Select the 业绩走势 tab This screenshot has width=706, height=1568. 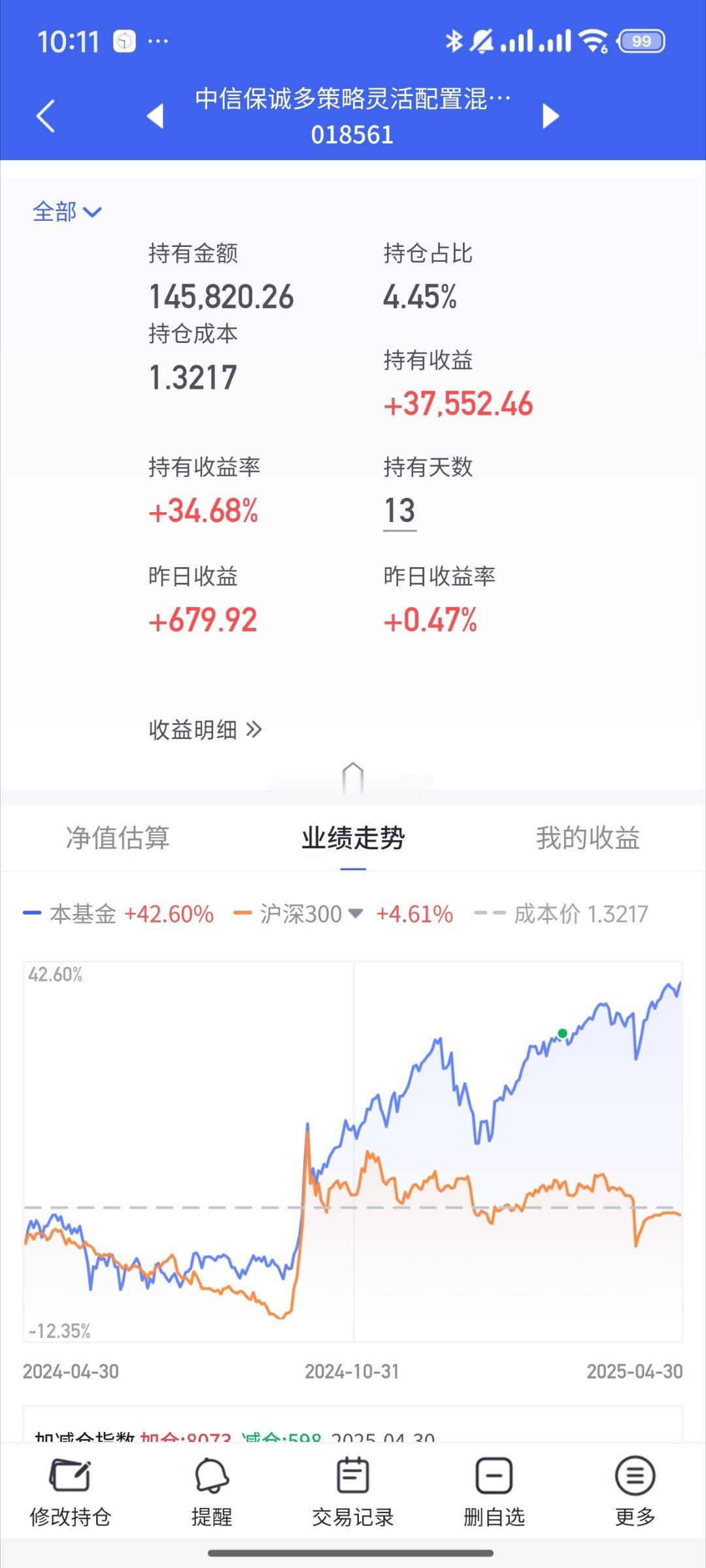click(x=353, y=838)
